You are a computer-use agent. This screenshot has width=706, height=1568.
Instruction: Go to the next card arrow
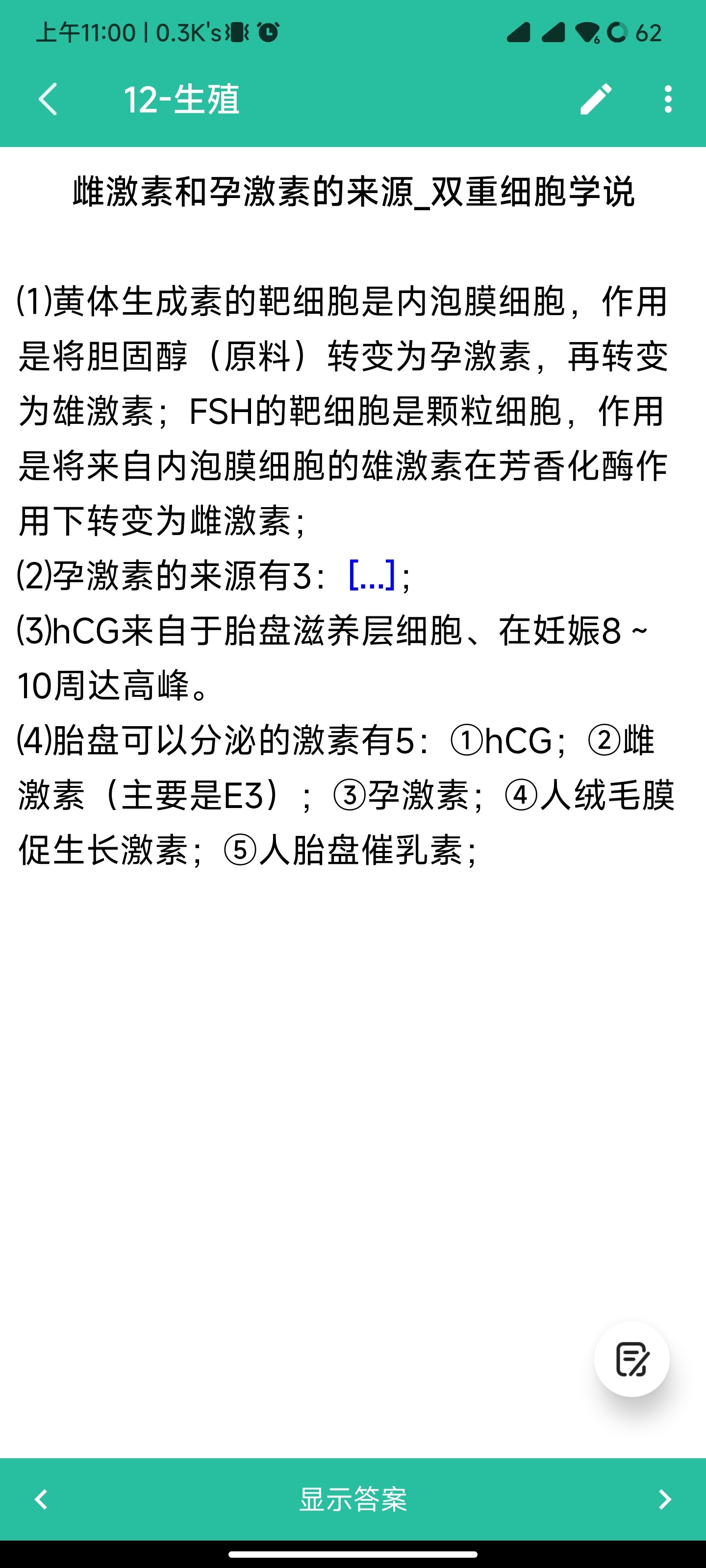point(665,1499)
